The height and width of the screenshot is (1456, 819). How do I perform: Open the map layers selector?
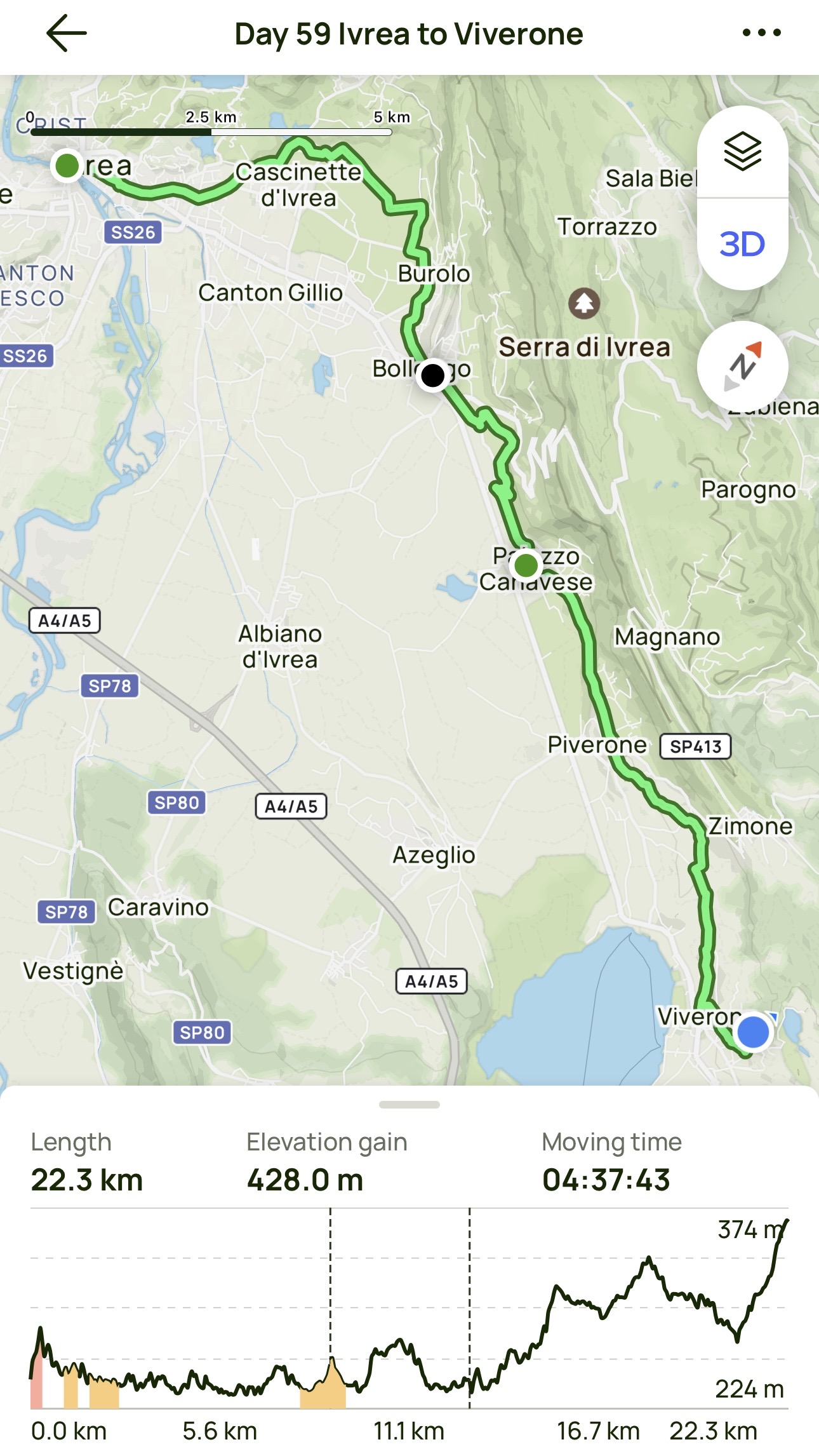[742, 152]
